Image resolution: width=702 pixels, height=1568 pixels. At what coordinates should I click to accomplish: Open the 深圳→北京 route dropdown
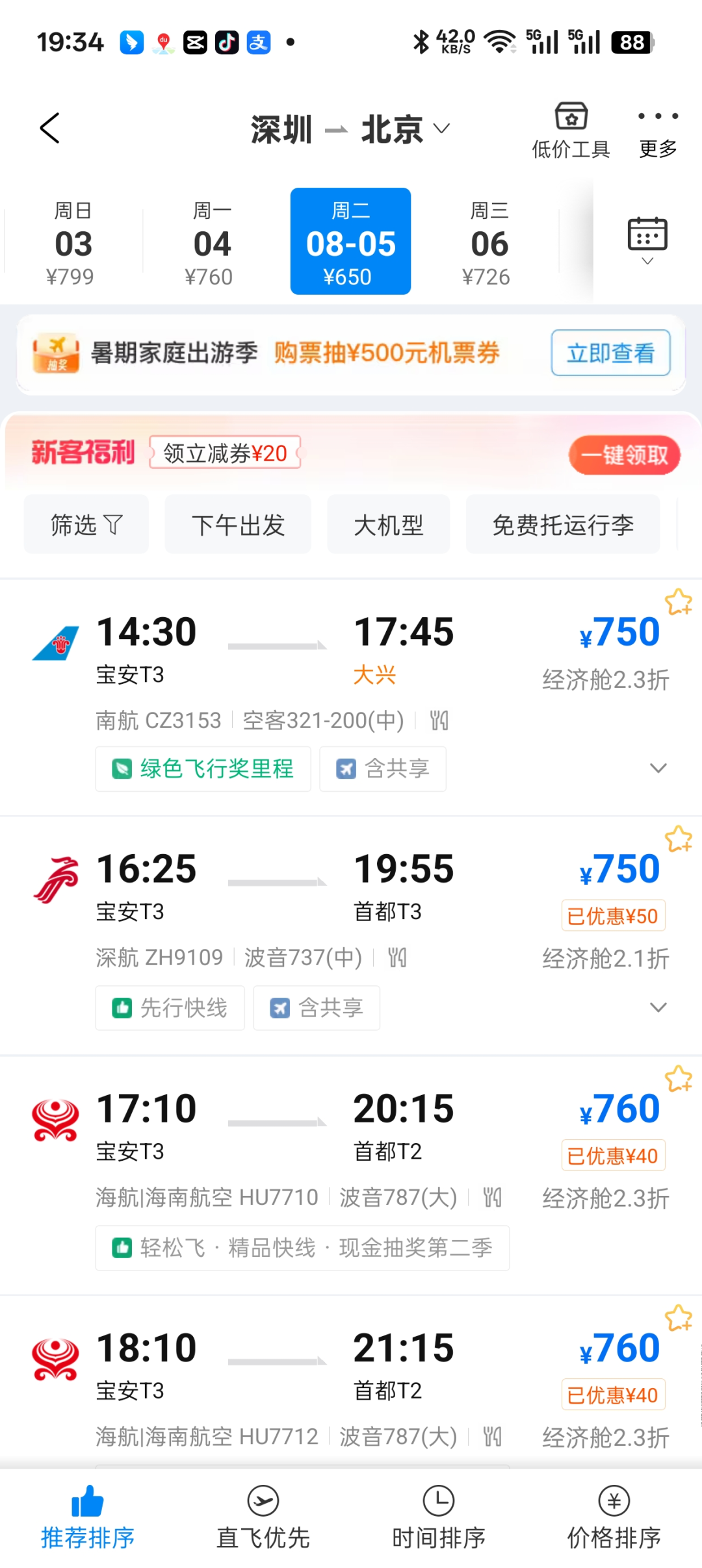350,129
